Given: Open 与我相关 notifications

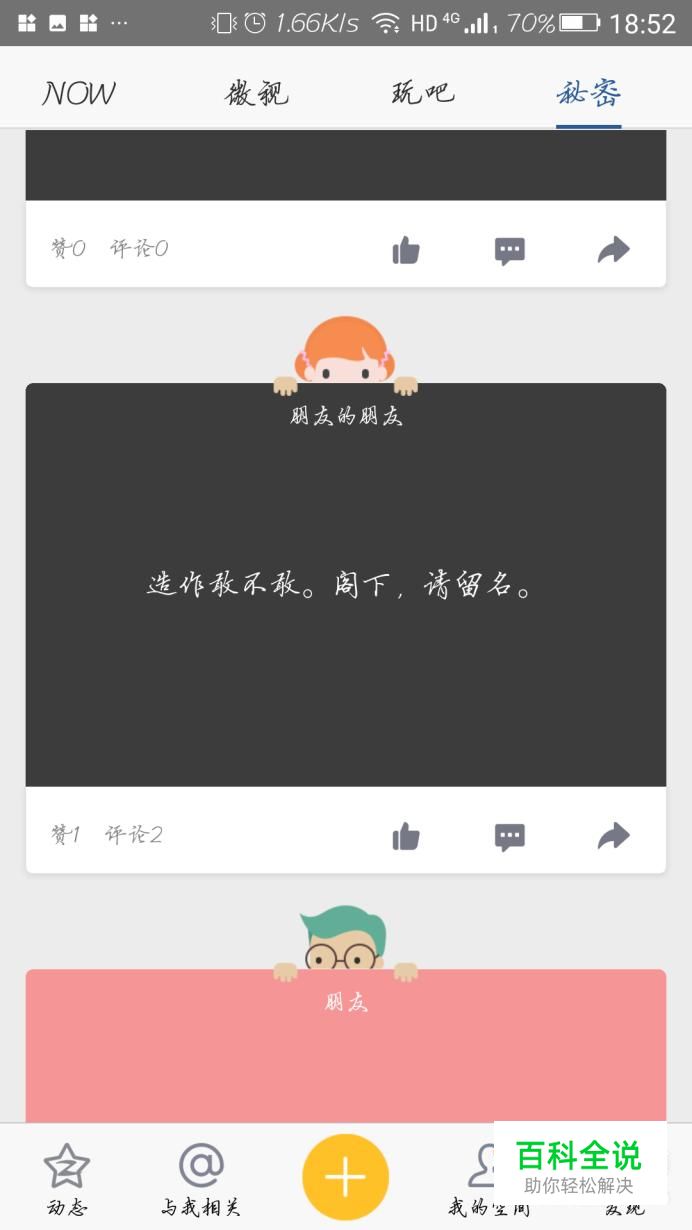Looking at the screenshot, I should 201,1180.
